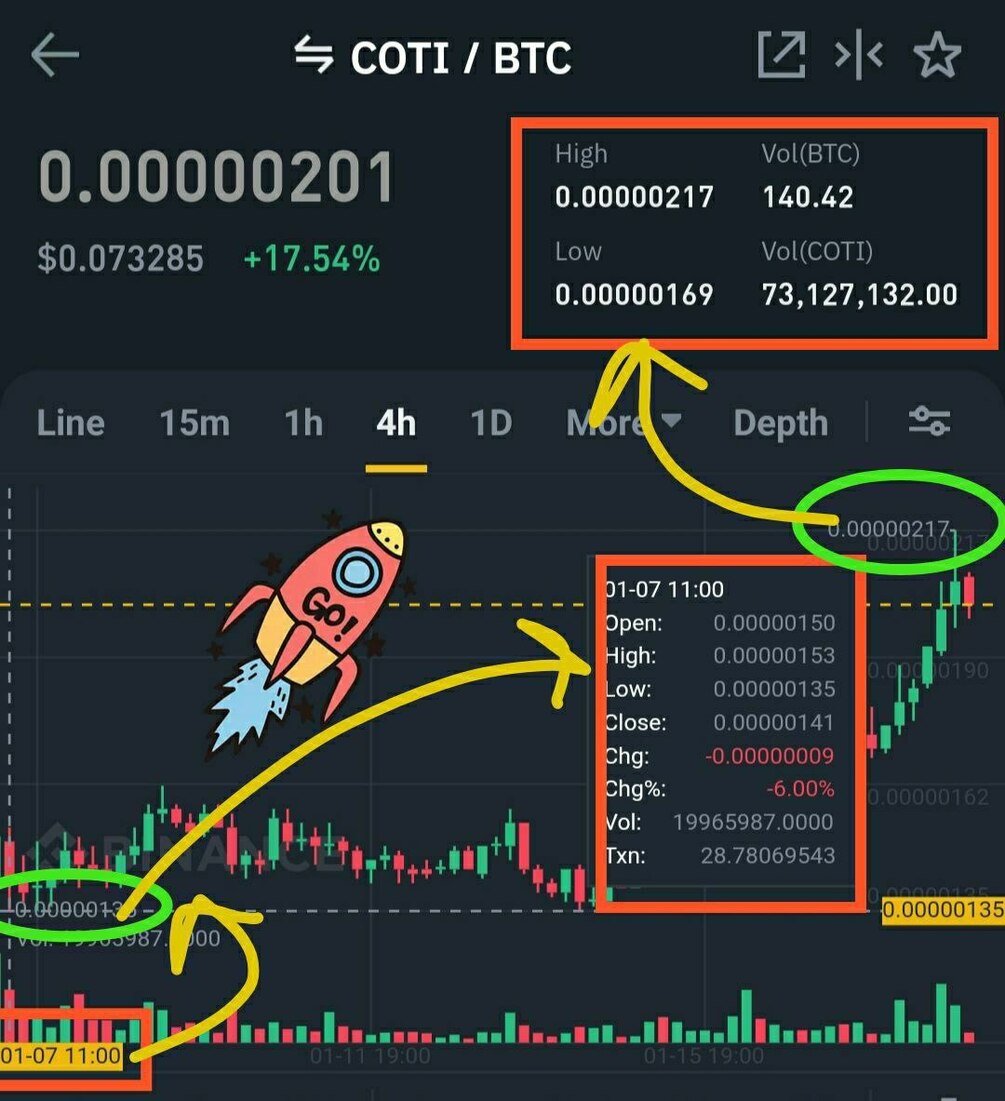Image resolution: width=1005 pixels, height=1101 pixels.
Task: Switch to the Depth chart
Action: coord(780,423)
